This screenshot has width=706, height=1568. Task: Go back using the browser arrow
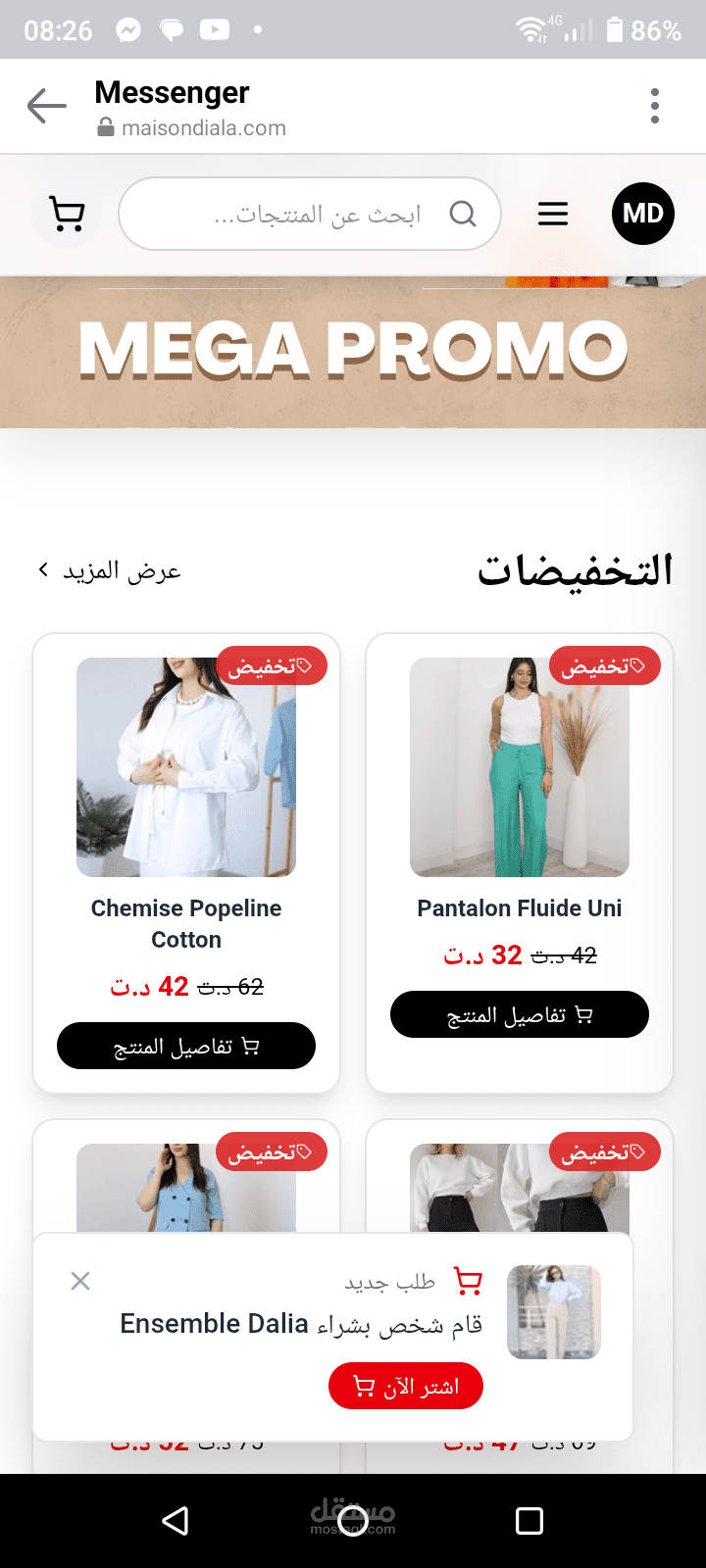pos(46,106)
